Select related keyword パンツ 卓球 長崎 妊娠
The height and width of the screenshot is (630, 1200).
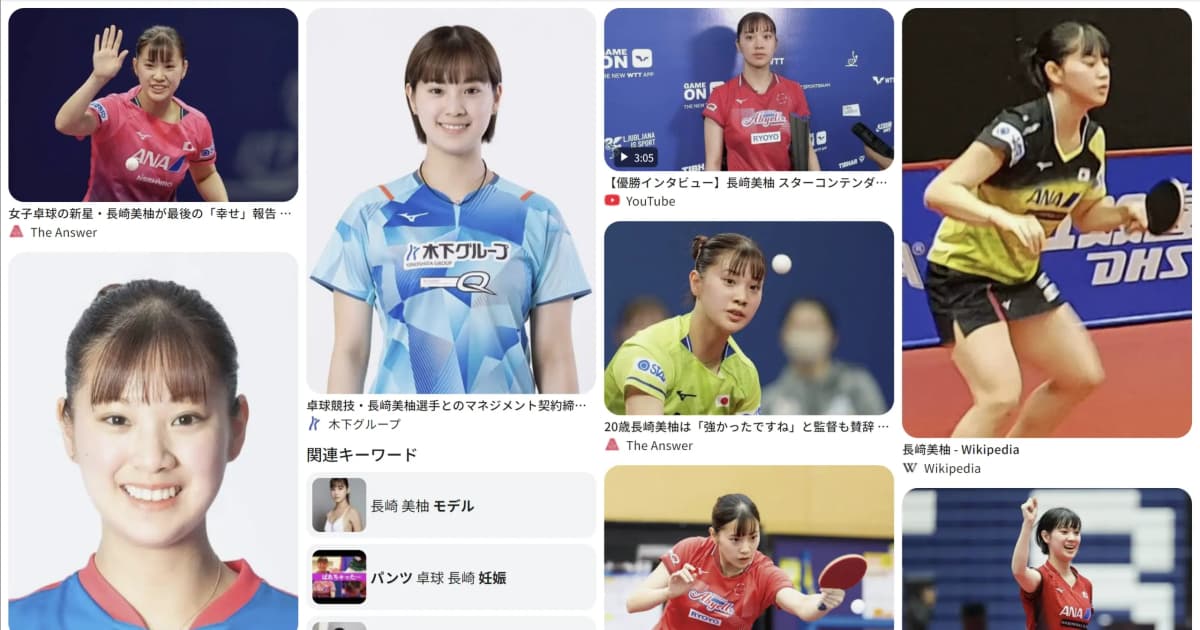[x=451, y=577]
